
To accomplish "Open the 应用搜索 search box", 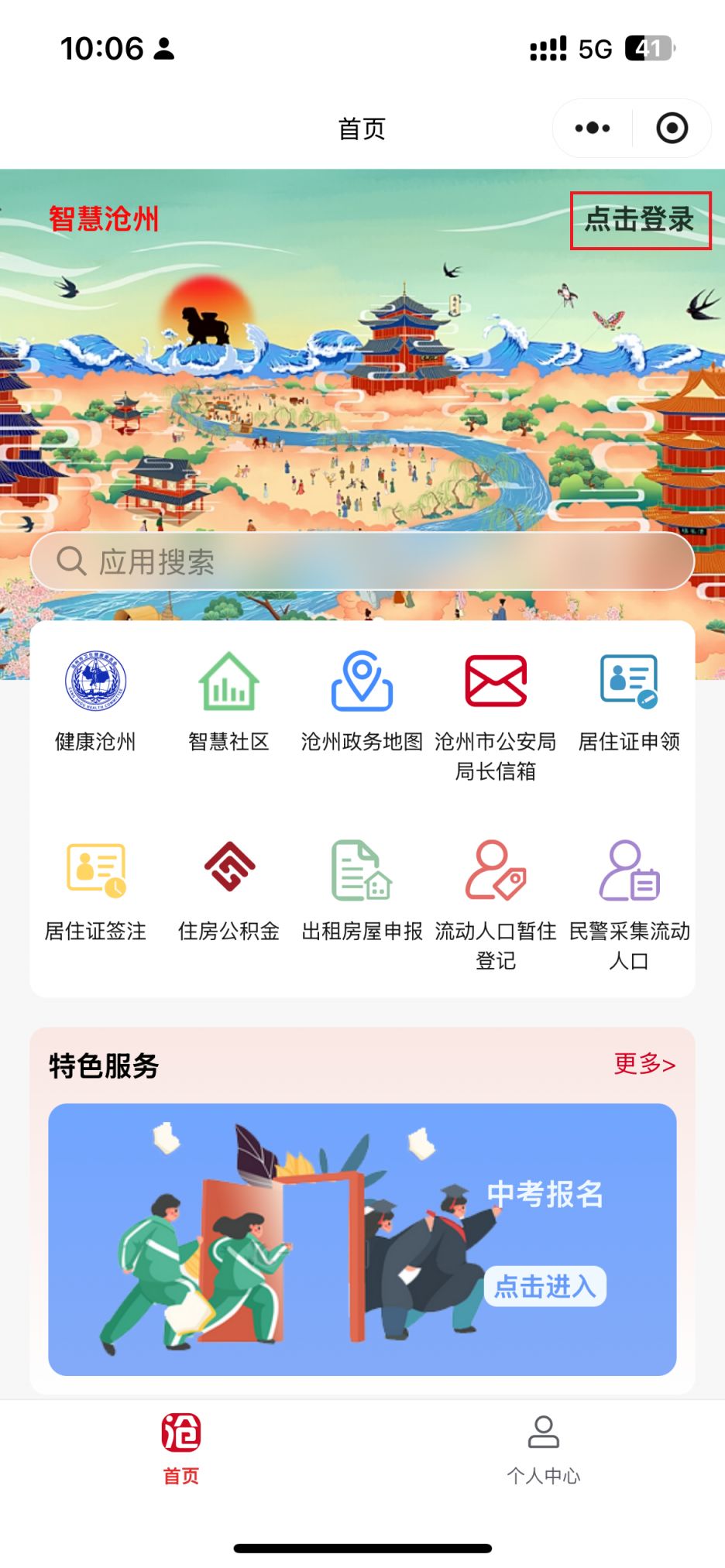I will 362,561.
